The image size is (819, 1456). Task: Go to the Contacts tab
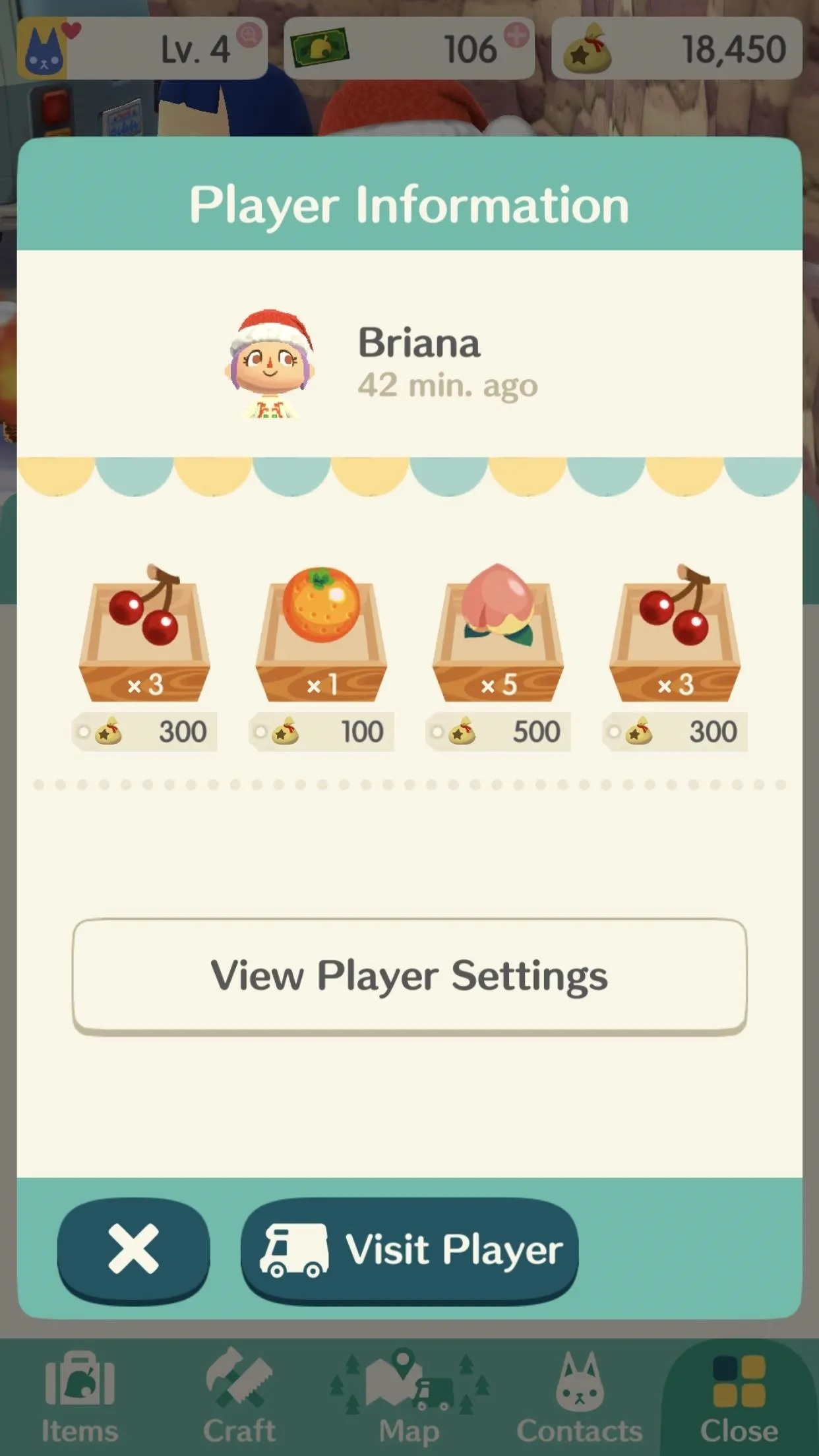pyautogui.click(x=580, y=1398)
